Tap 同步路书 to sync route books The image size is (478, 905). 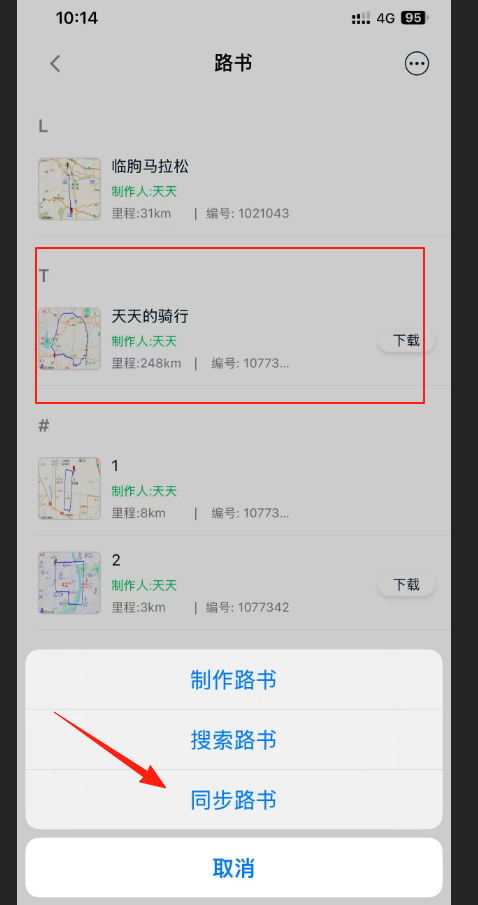[234, 799]
